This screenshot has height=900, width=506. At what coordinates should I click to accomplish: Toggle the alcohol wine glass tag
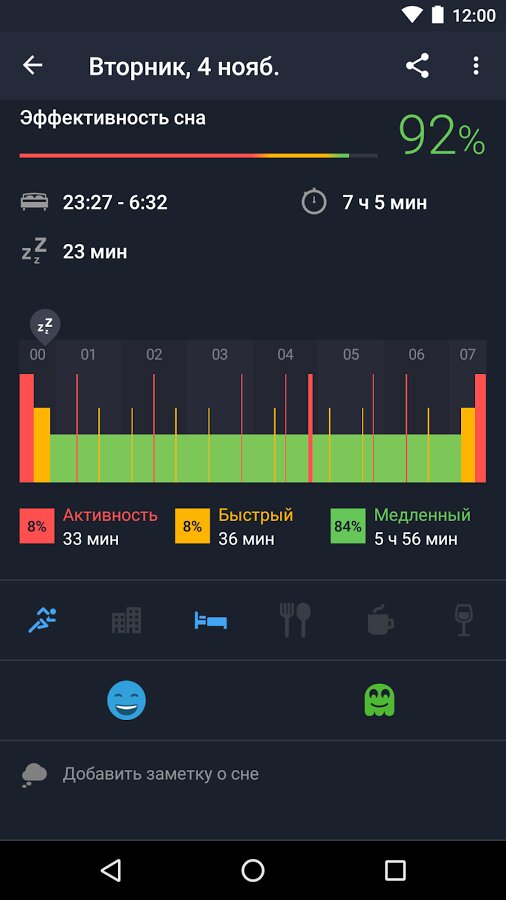(463, 620)
